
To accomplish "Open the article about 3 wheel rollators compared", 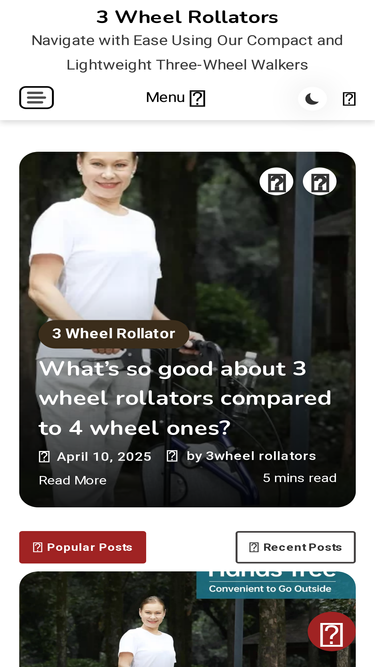I will (x=185, y=398).
